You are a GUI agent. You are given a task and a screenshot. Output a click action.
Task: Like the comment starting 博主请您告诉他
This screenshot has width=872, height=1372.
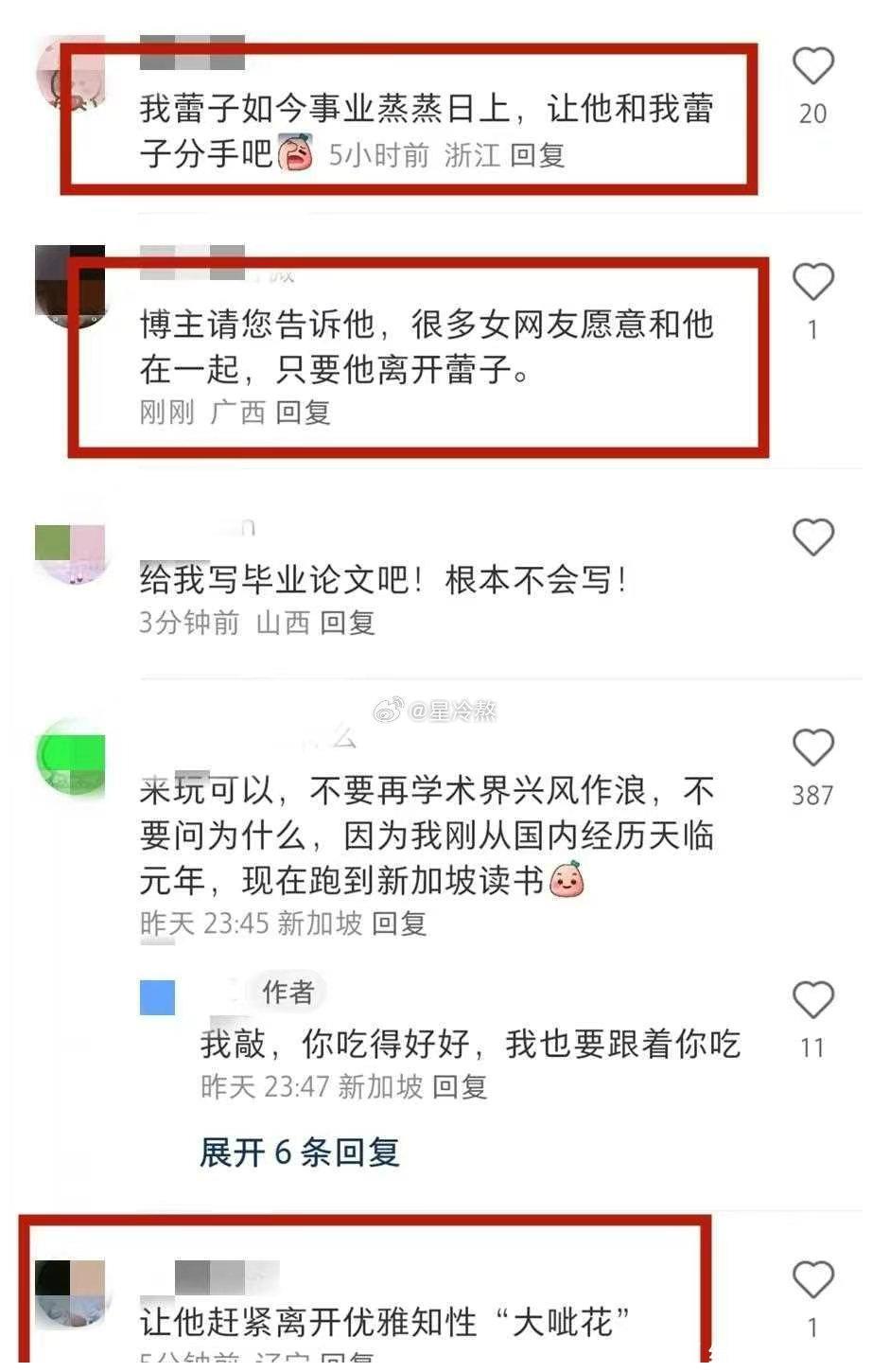(x=812, y=283)
